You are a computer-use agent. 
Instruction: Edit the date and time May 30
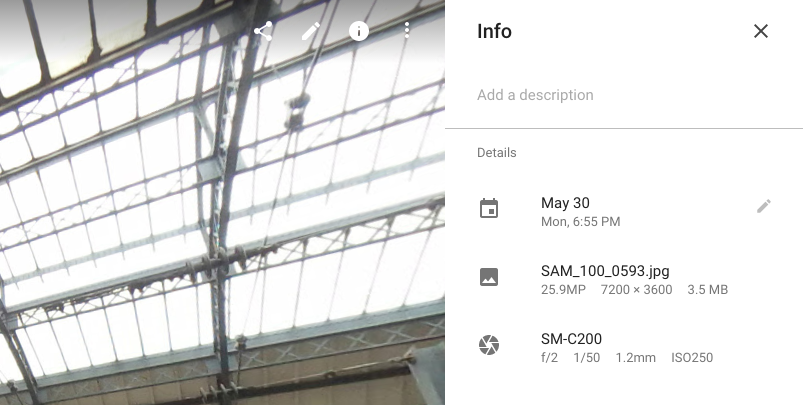tap(764, 206)
